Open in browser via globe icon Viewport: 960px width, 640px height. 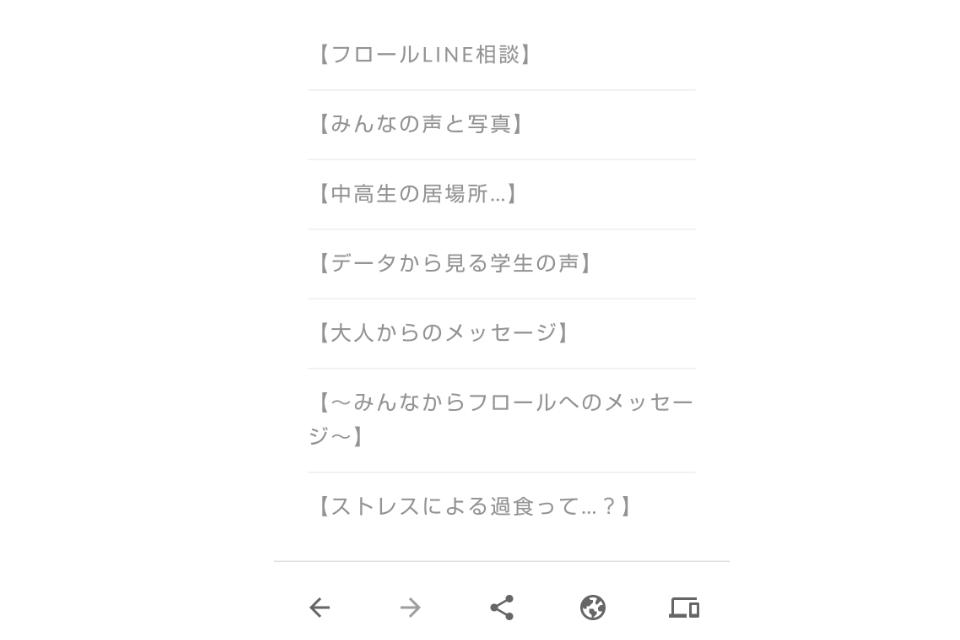pos(592,607)
